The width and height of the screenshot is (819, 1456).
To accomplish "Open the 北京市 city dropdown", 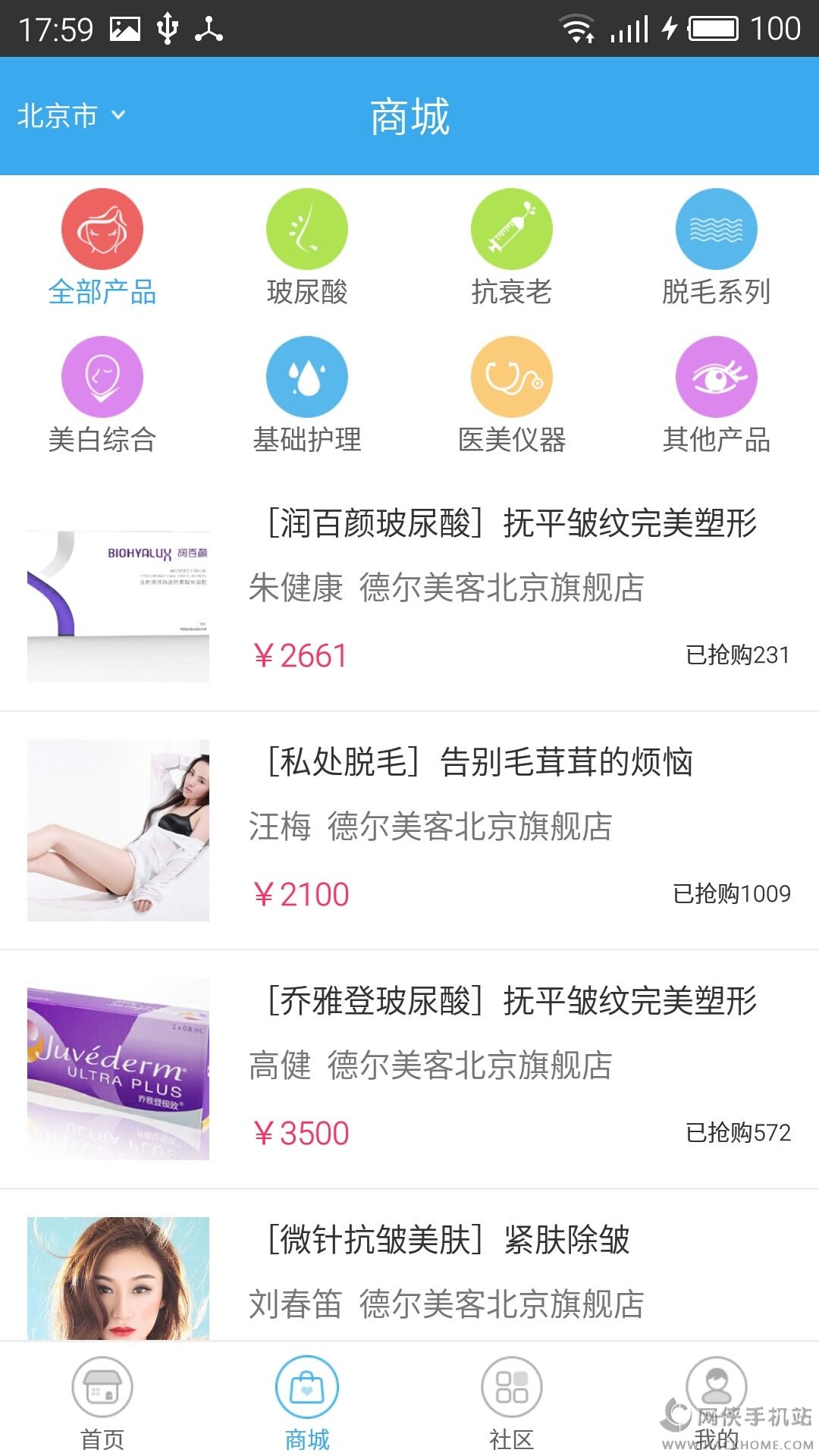I will tap(71, 116).
